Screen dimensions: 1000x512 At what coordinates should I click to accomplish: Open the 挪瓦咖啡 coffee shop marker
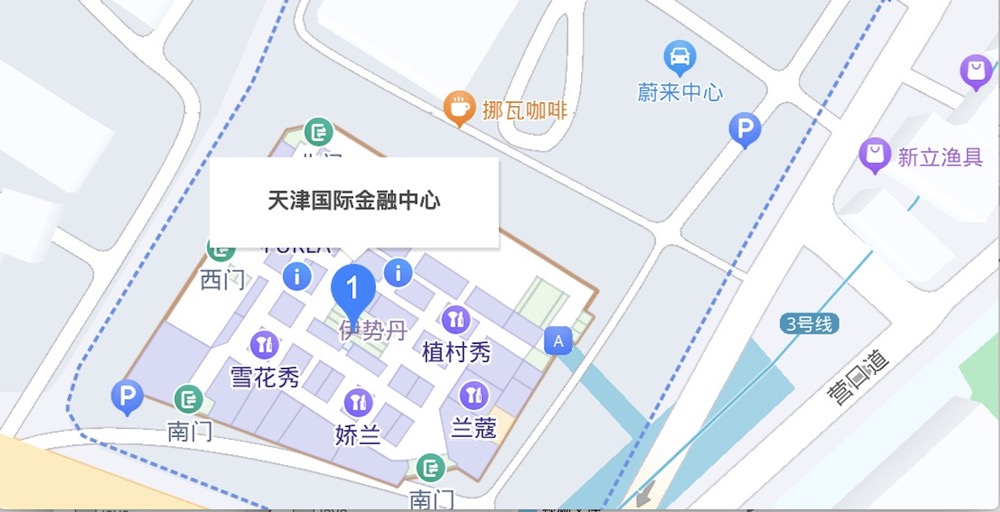tap(459, 108)
